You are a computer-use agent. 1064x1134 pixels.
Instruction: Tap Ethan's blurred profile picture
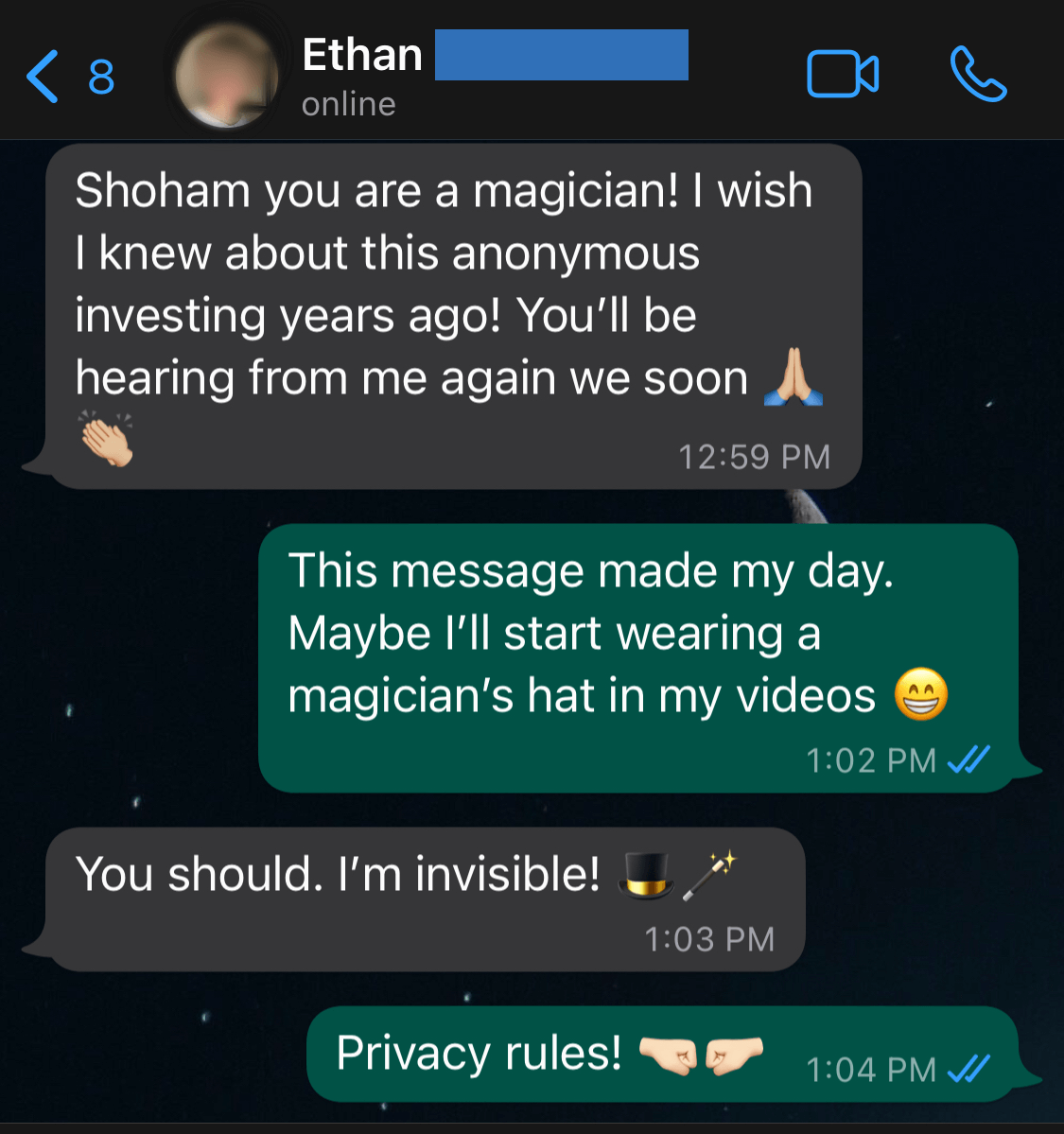pyautogui.click(x=225, y=76)
